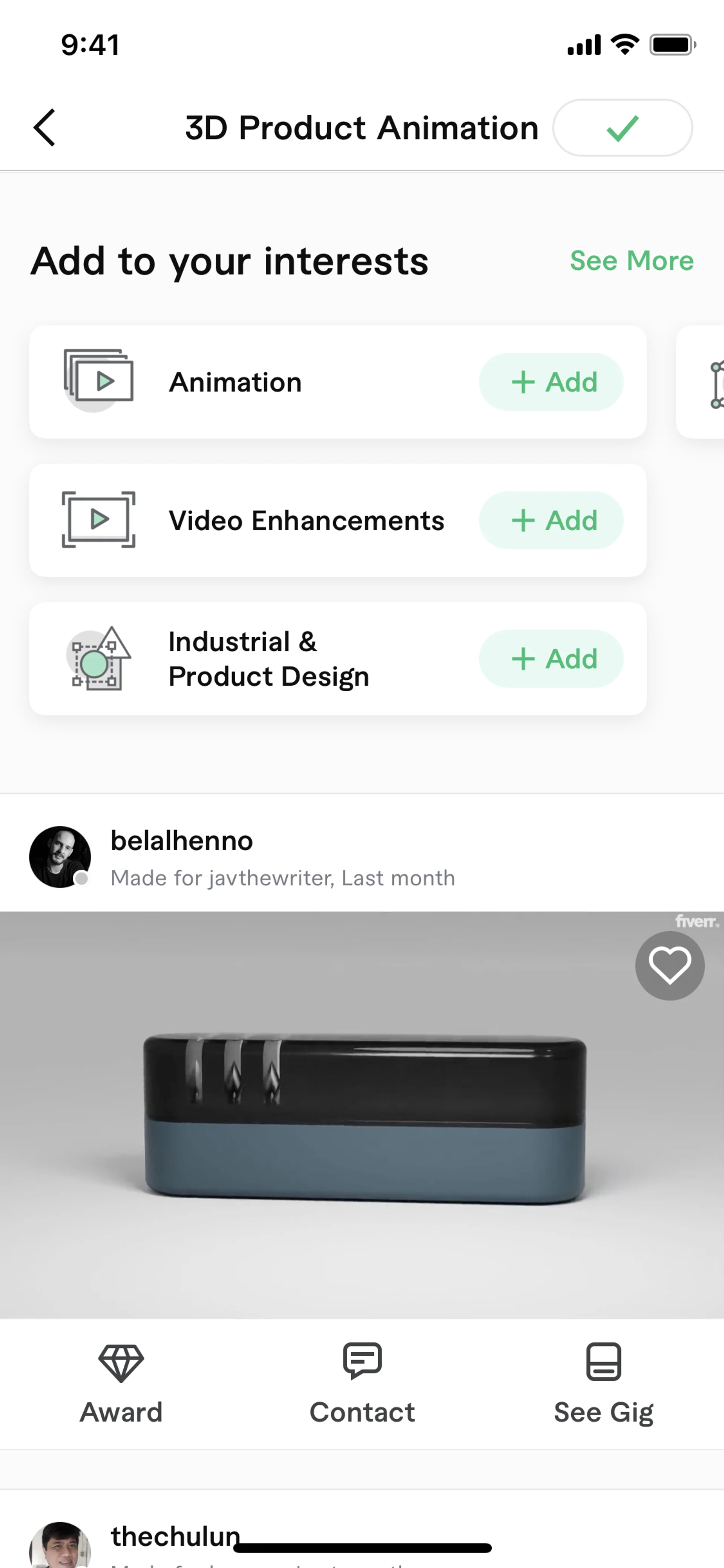Image resolution: width=724 pixels, height=1568 pixels.
Task: Like belalhenno's product animation with the heart
Action: (x=669, y=965)
